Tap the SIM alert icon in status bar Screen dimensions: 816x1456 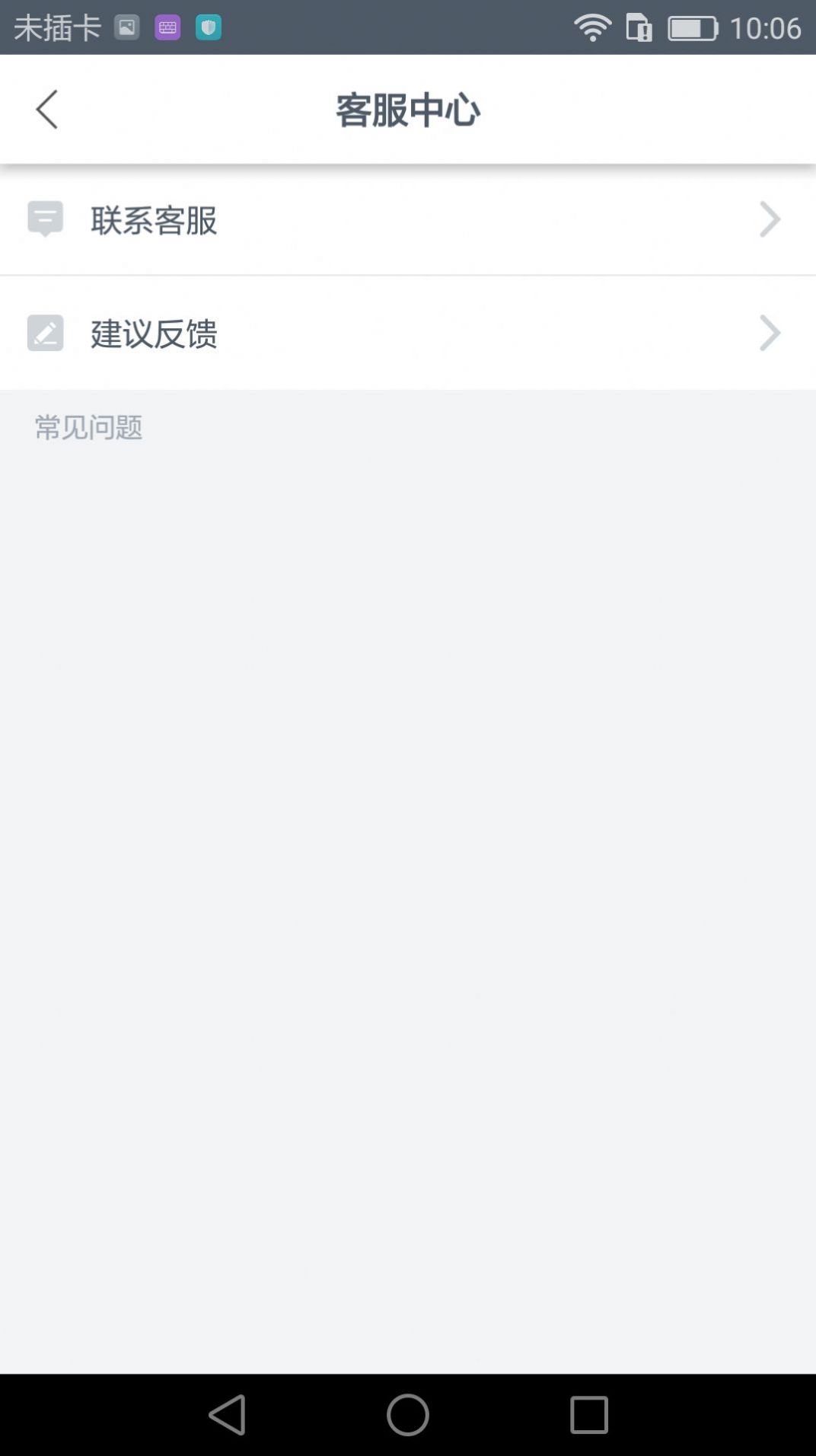(639, 27)
